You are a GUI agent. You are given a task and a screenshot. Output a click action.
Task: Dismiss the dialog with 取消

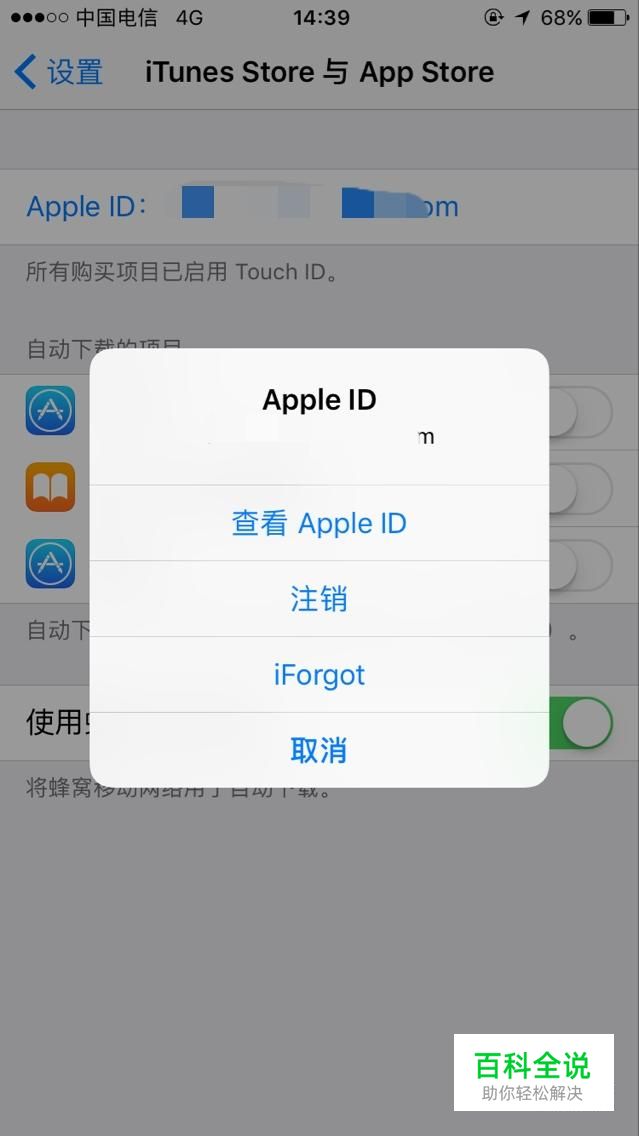point(319,751)
